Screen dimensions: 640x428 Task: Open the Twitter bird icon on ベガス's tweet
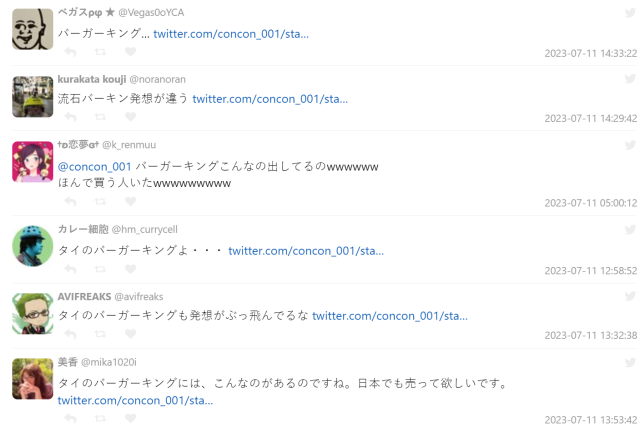click(629, 12)
